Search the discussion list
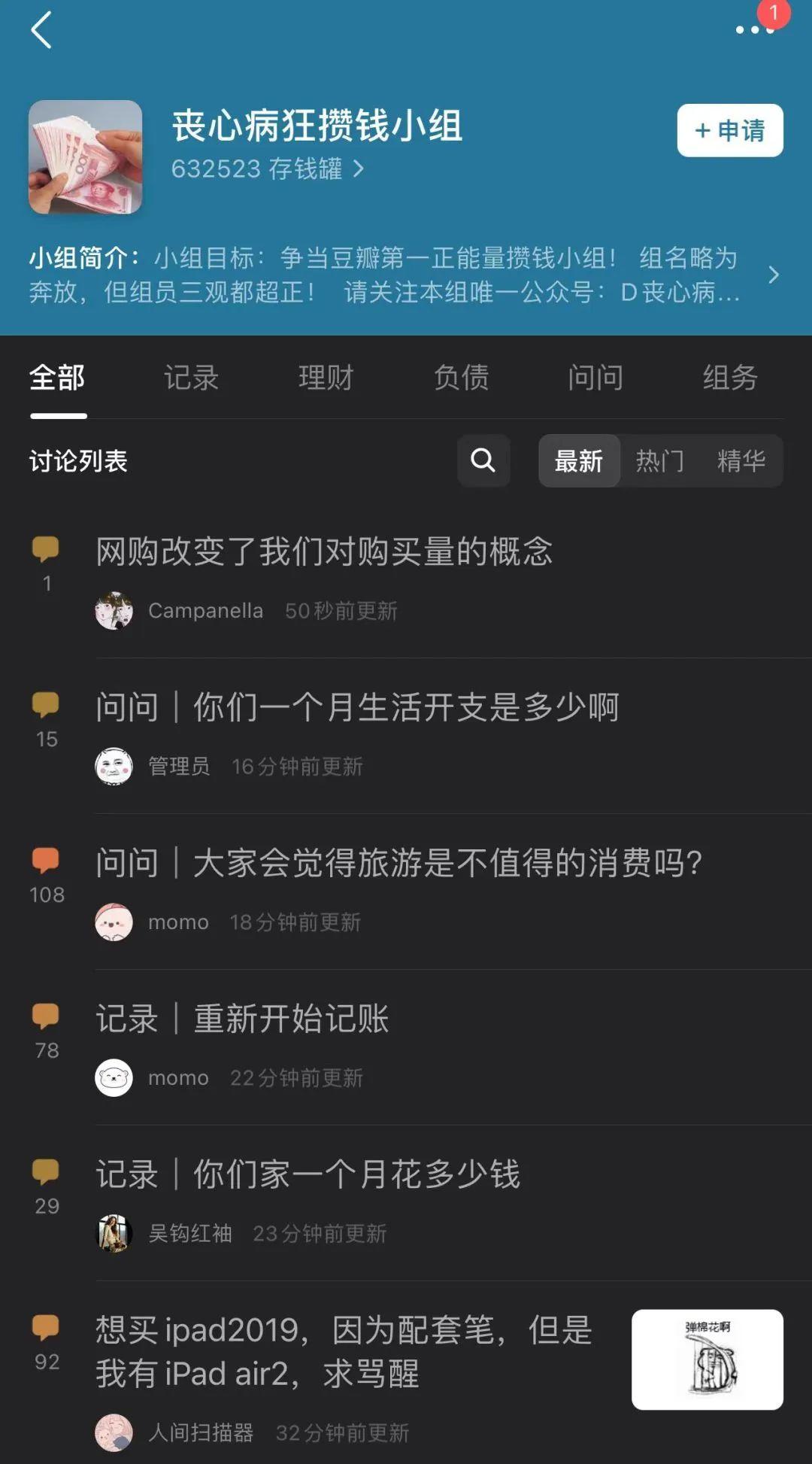This screenshot has height=1464, width=812. (x=483, y=460)
